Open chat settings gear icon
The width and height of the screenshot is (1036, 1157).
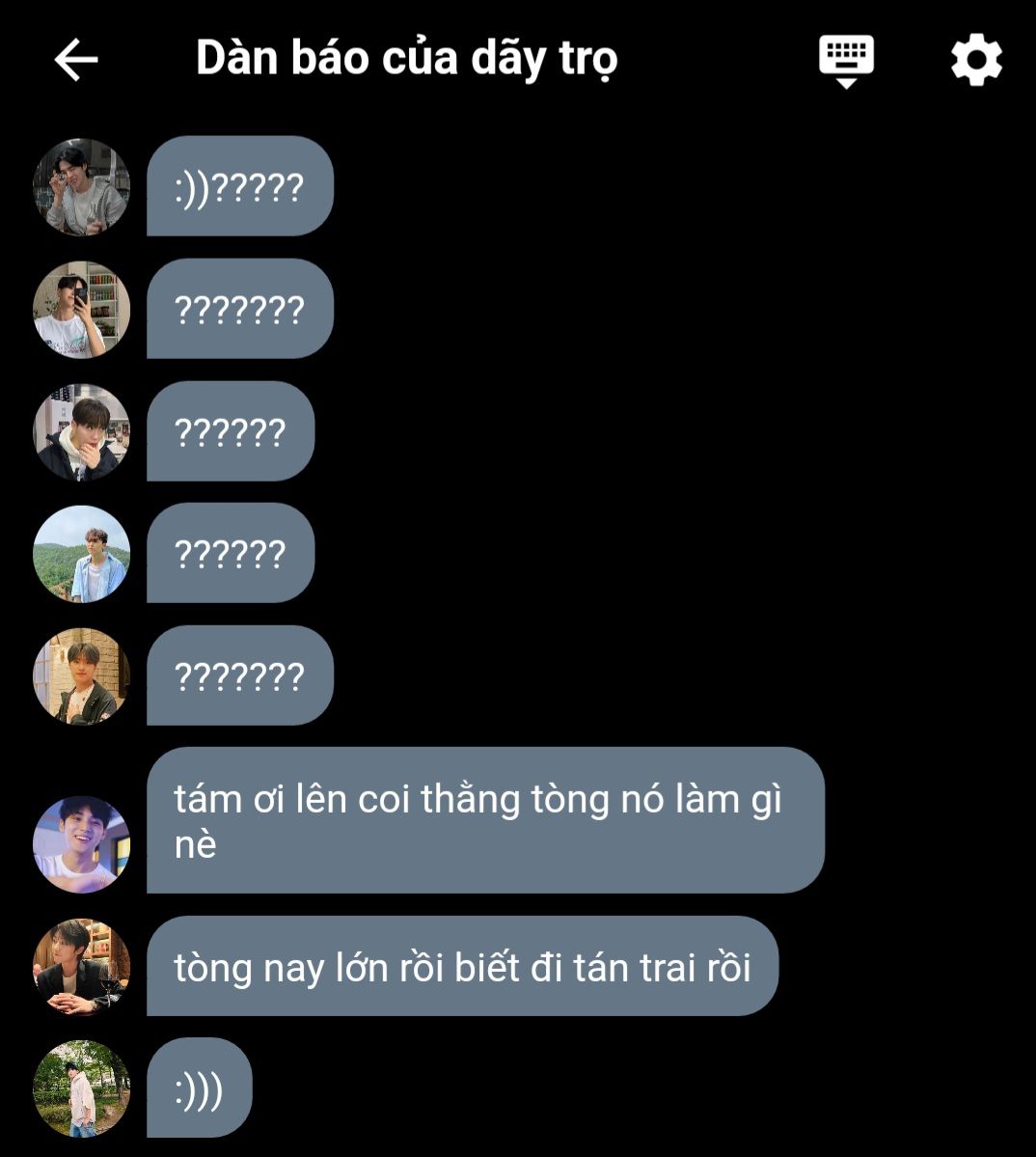click(x=976, y=60)
